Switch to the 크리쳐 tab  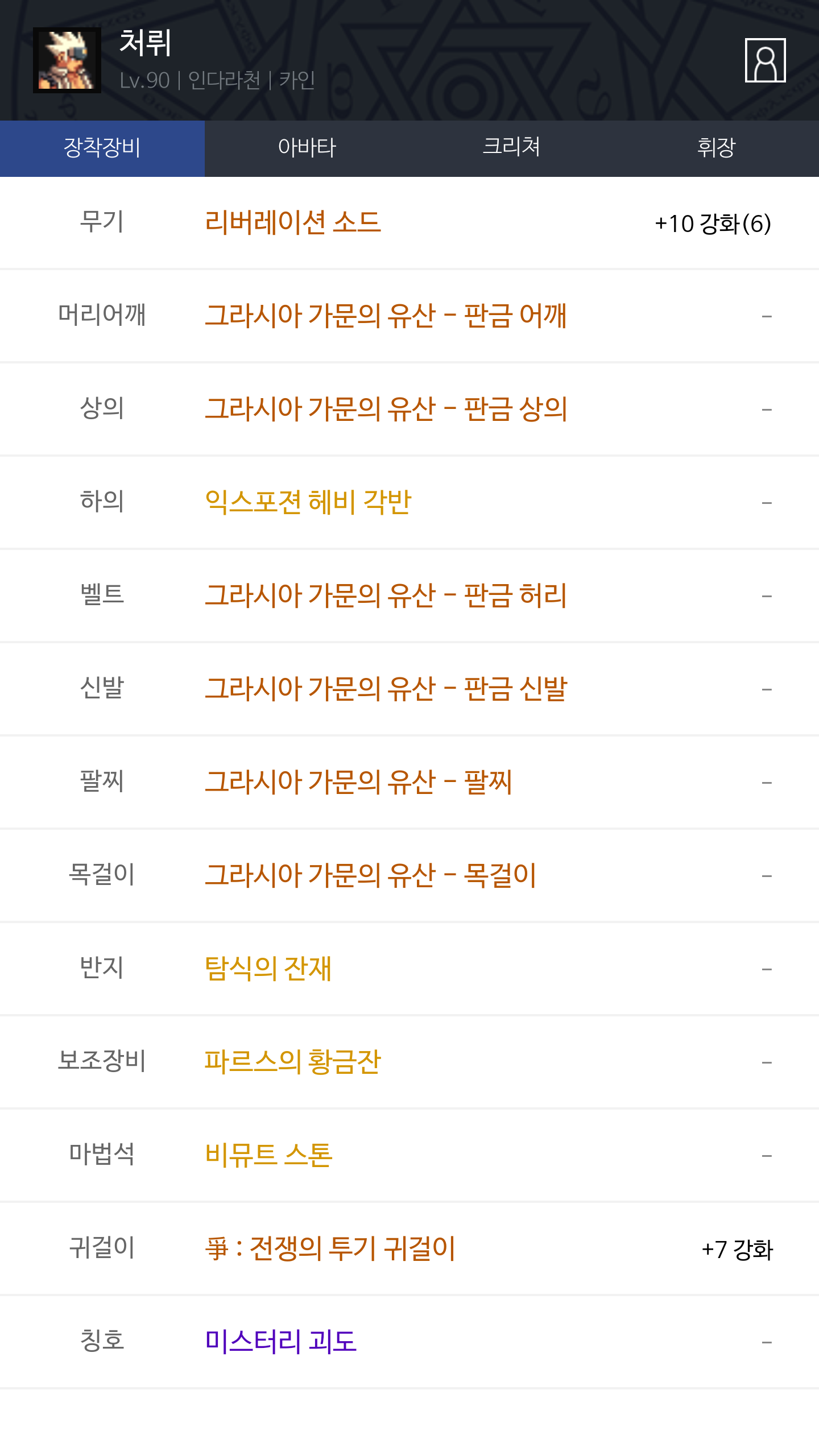pos(512,148)
